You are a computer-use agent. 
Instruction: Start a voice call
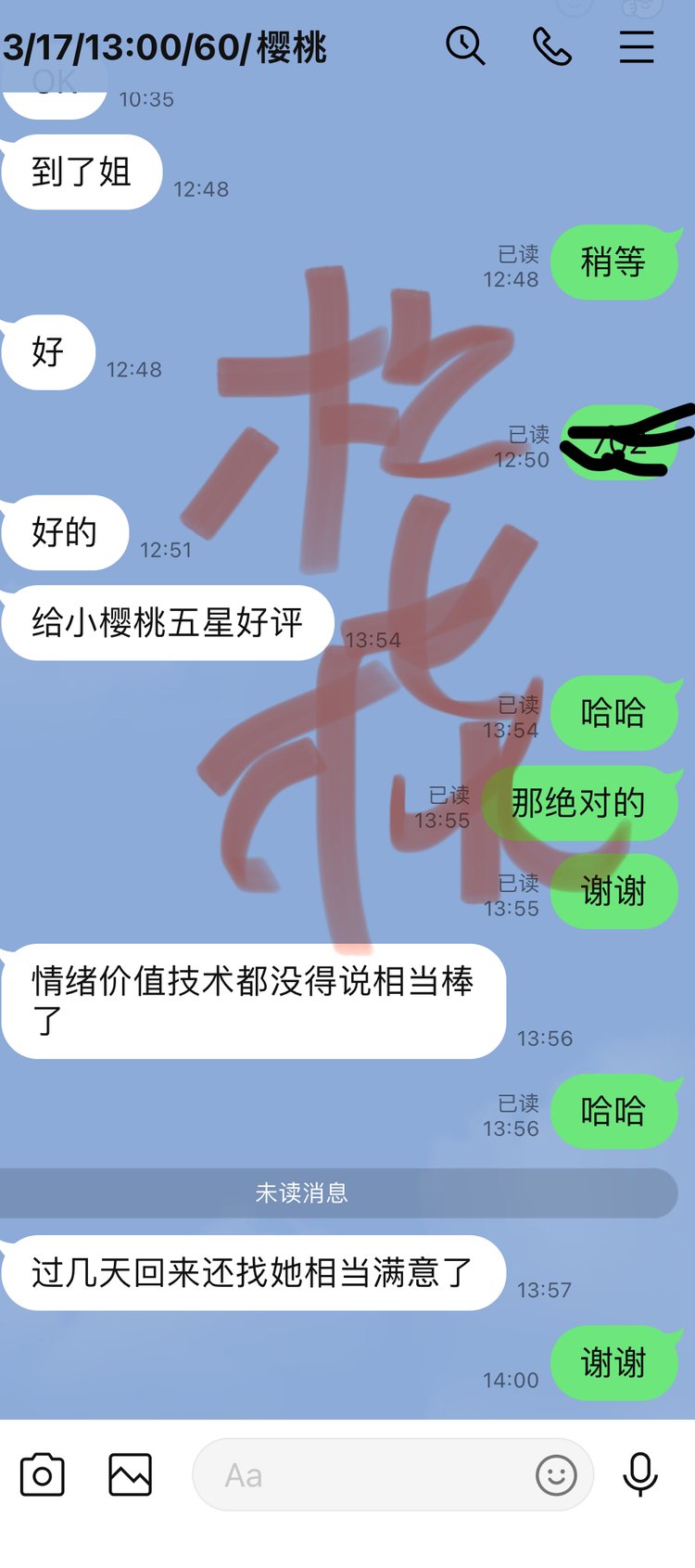pyautogui.click(x=552, y=45)
